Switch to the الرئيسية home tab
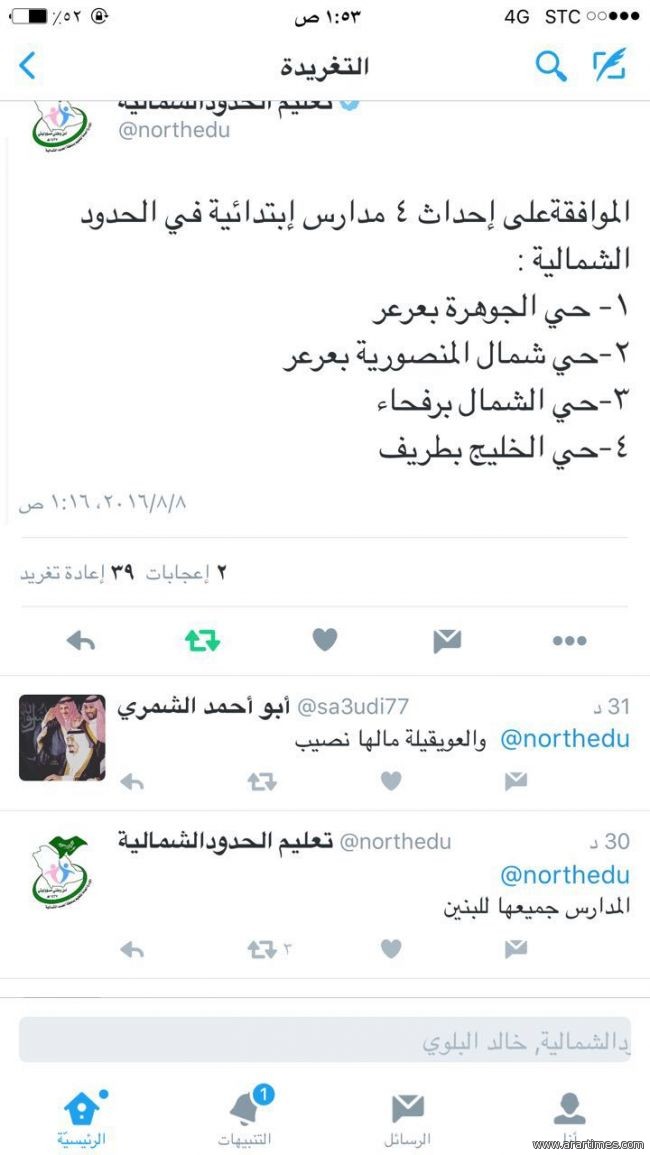The width and height of the screenshot is (650, 1155). pyautogui.click(x=82, y=1117)
